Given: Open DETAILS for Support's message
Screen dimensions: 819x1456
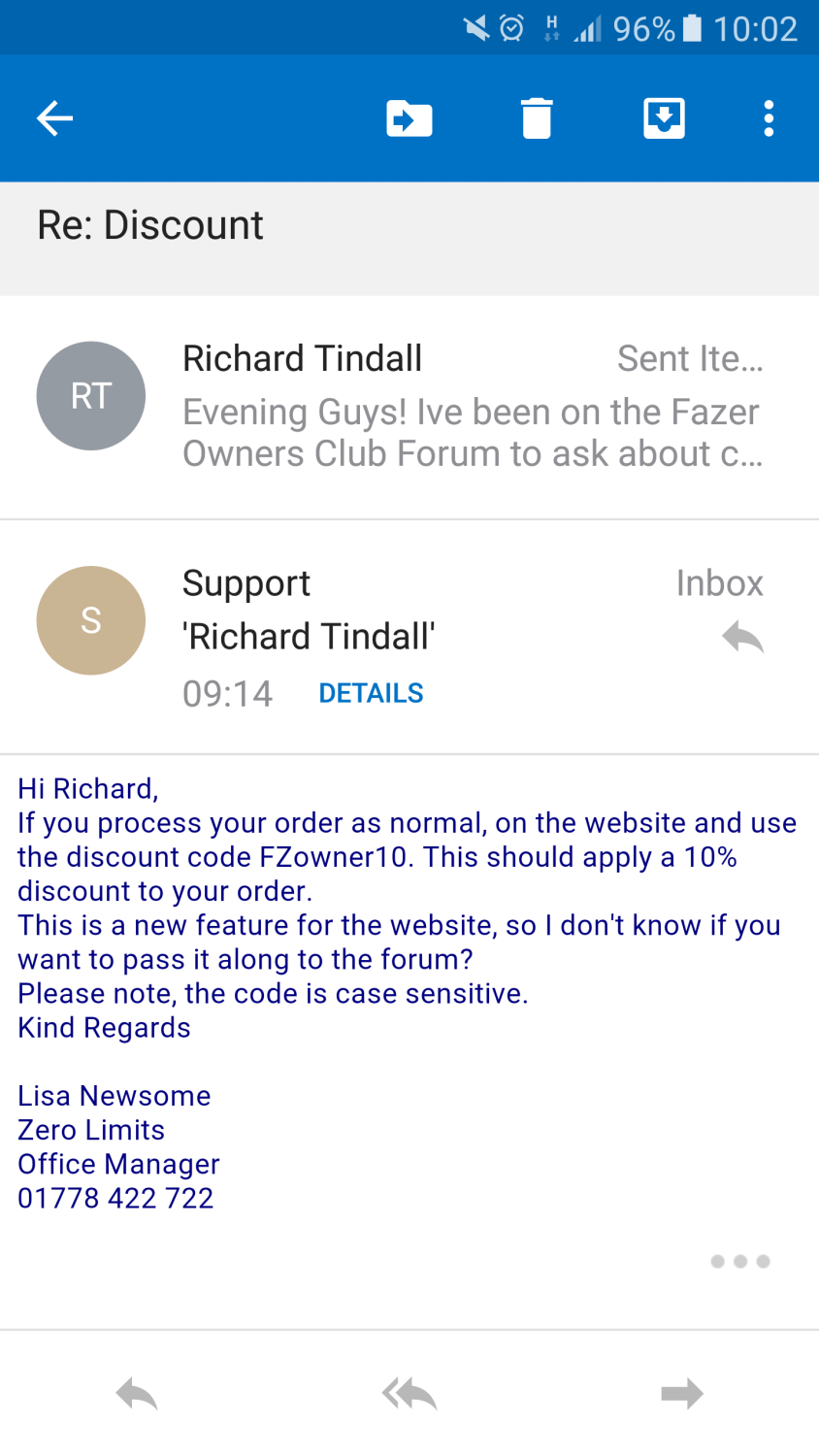Looking at the screenshot, I should coord(371,693).
